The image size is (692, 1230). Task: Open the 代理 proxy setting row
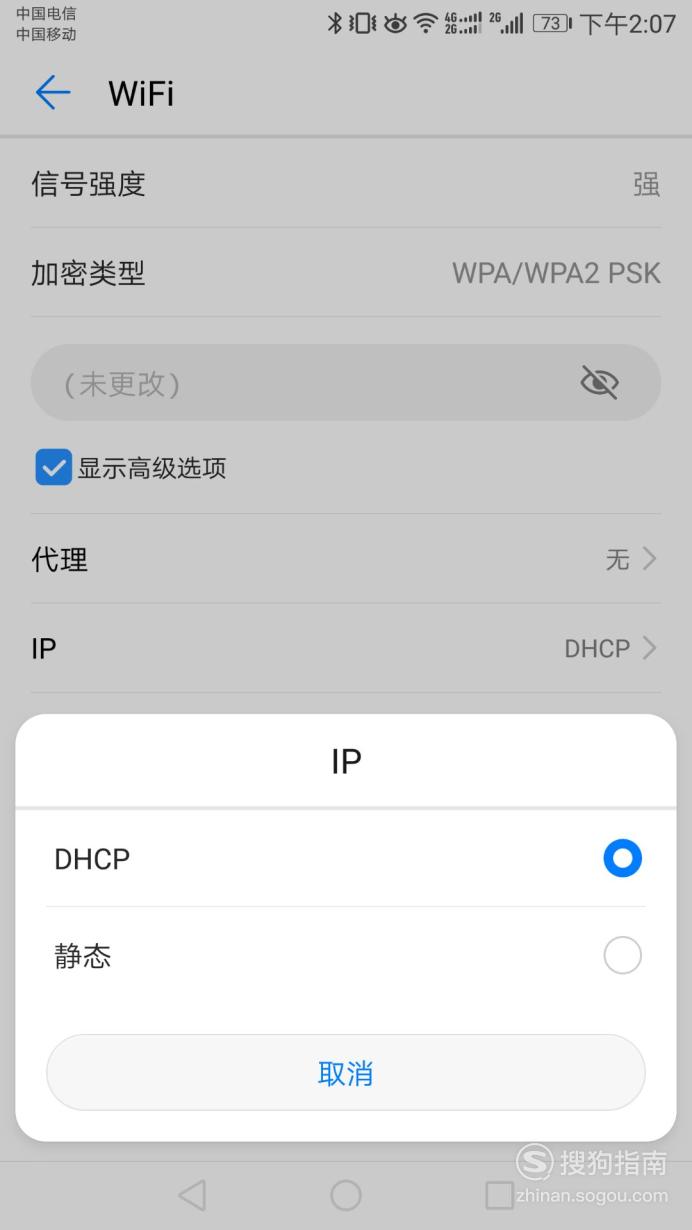pyautogui.click(x=345, y=559)
